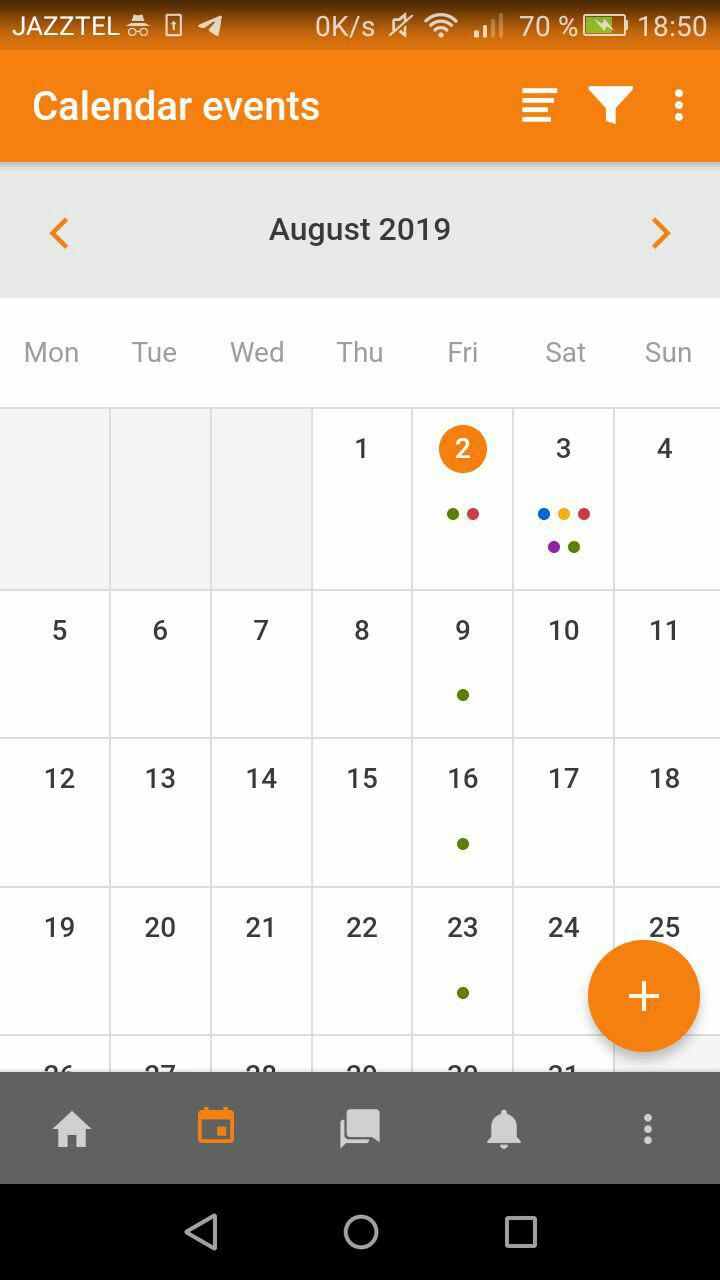Image resolution: width=720 pixels, height=1280 pixels.
Task: Open the calendar filter
Action: pyautogui.click(x=610, y=105)
